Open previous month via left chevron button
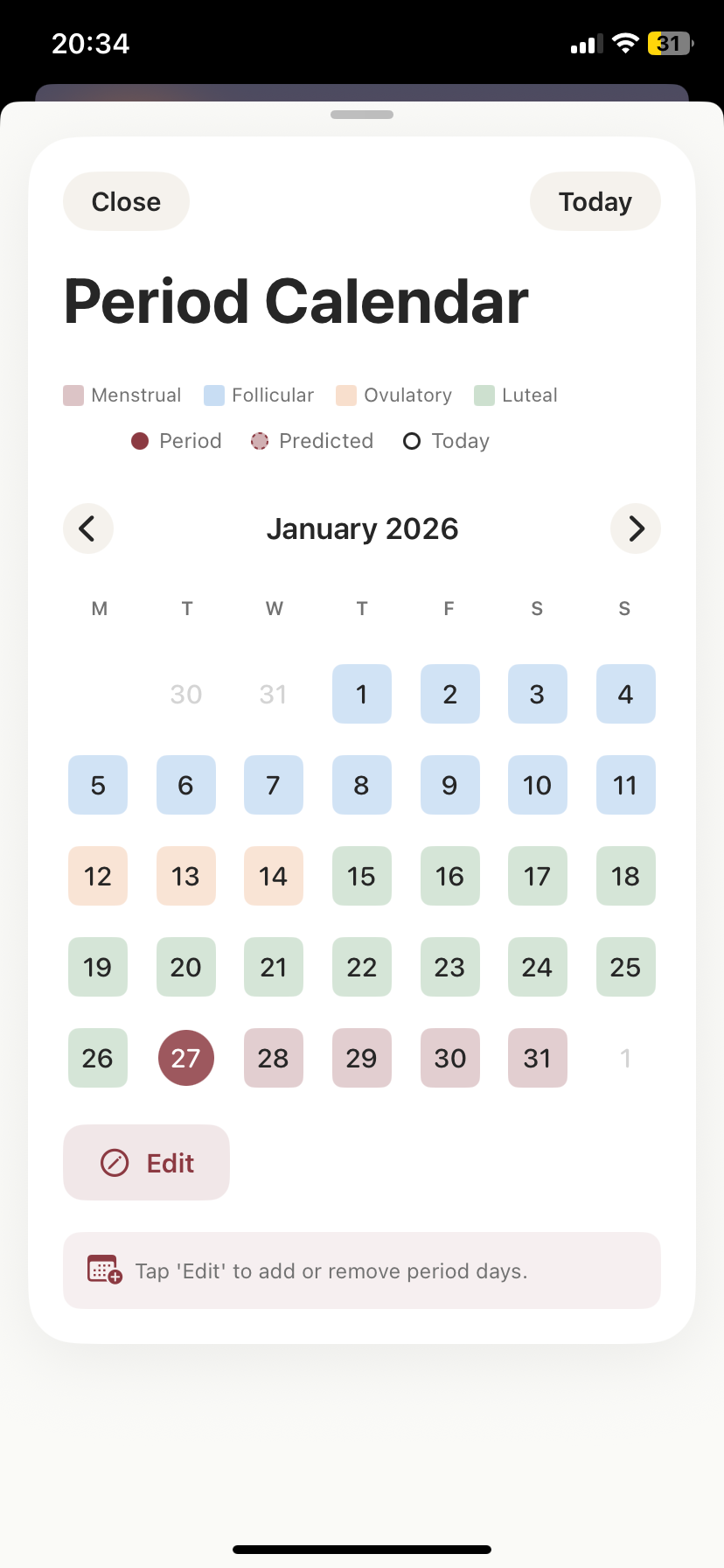This screenshot has height=1568, width=724. click(87, 528)
